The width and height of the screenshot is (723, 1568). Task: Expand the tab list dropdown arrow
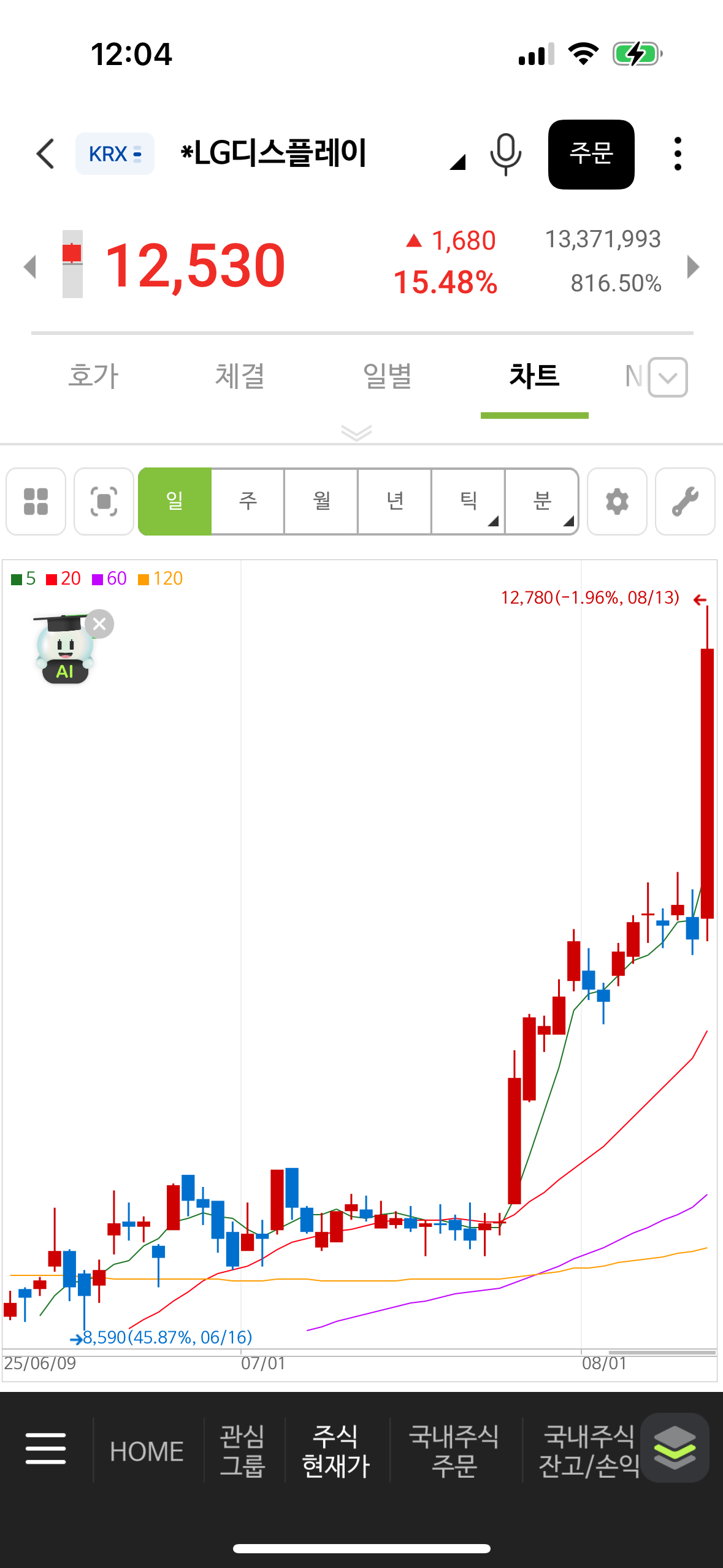[667, 377]
